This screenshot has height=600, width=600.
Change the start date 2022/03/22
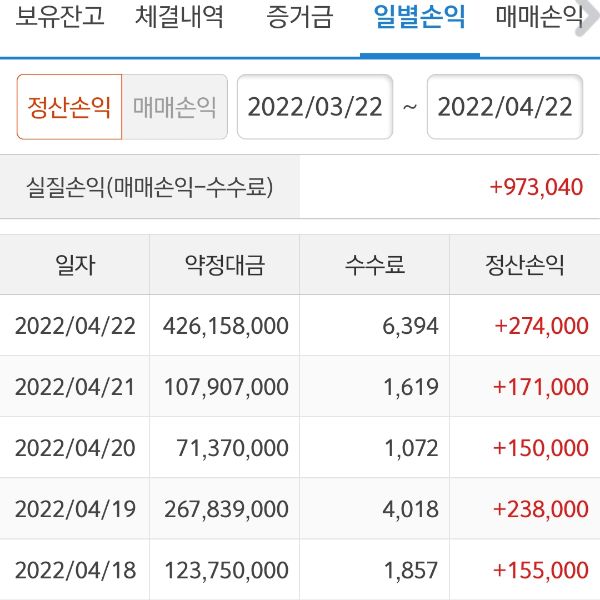(x=315, y=107)
